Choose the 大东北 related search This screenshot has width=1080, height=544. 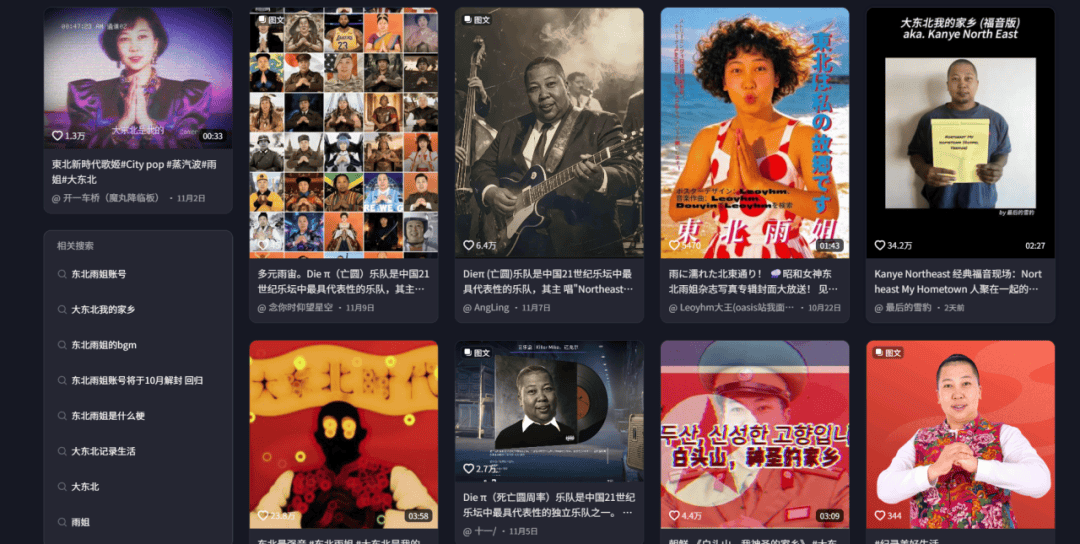pyautogui.click(x=85, y=487)
